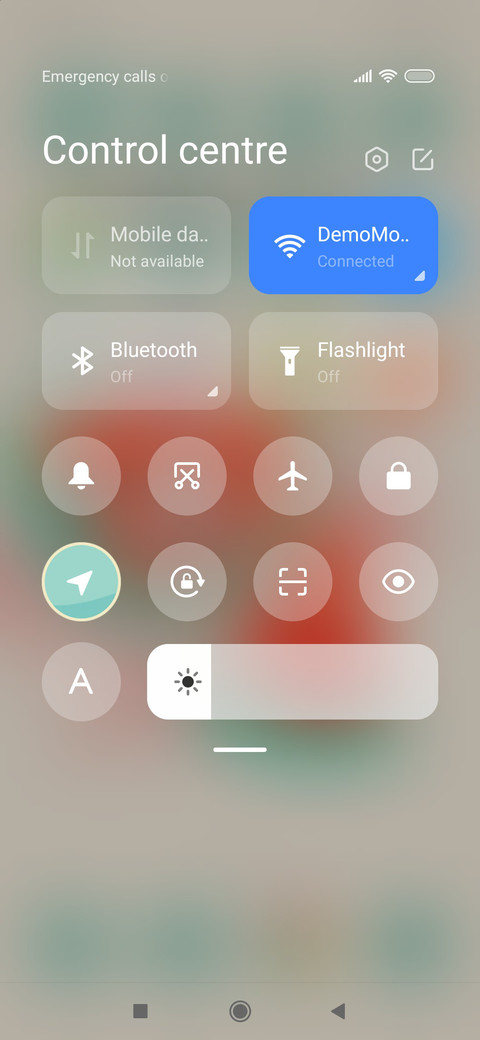Tap the handle bar below brightness
This screenshot has width=480, height=1040.
(240, 749)
